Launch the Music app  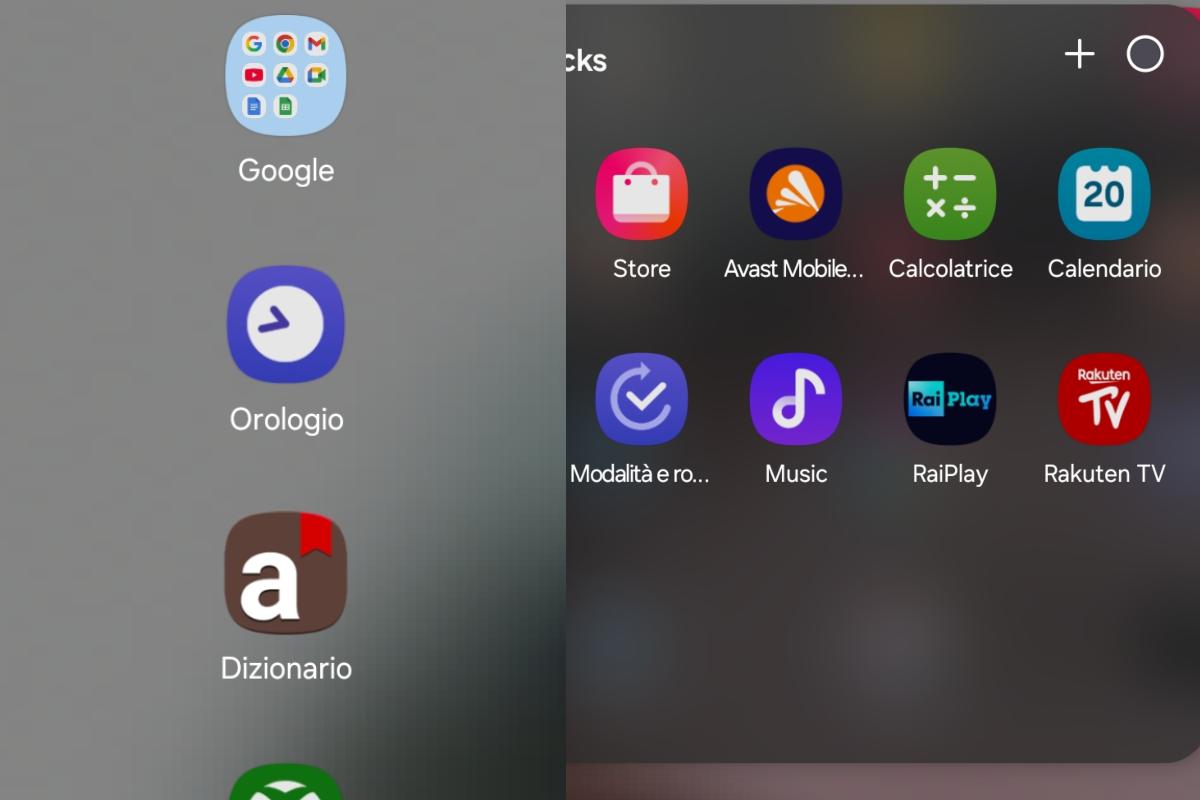pyautogui.click(x=795, y=399)
